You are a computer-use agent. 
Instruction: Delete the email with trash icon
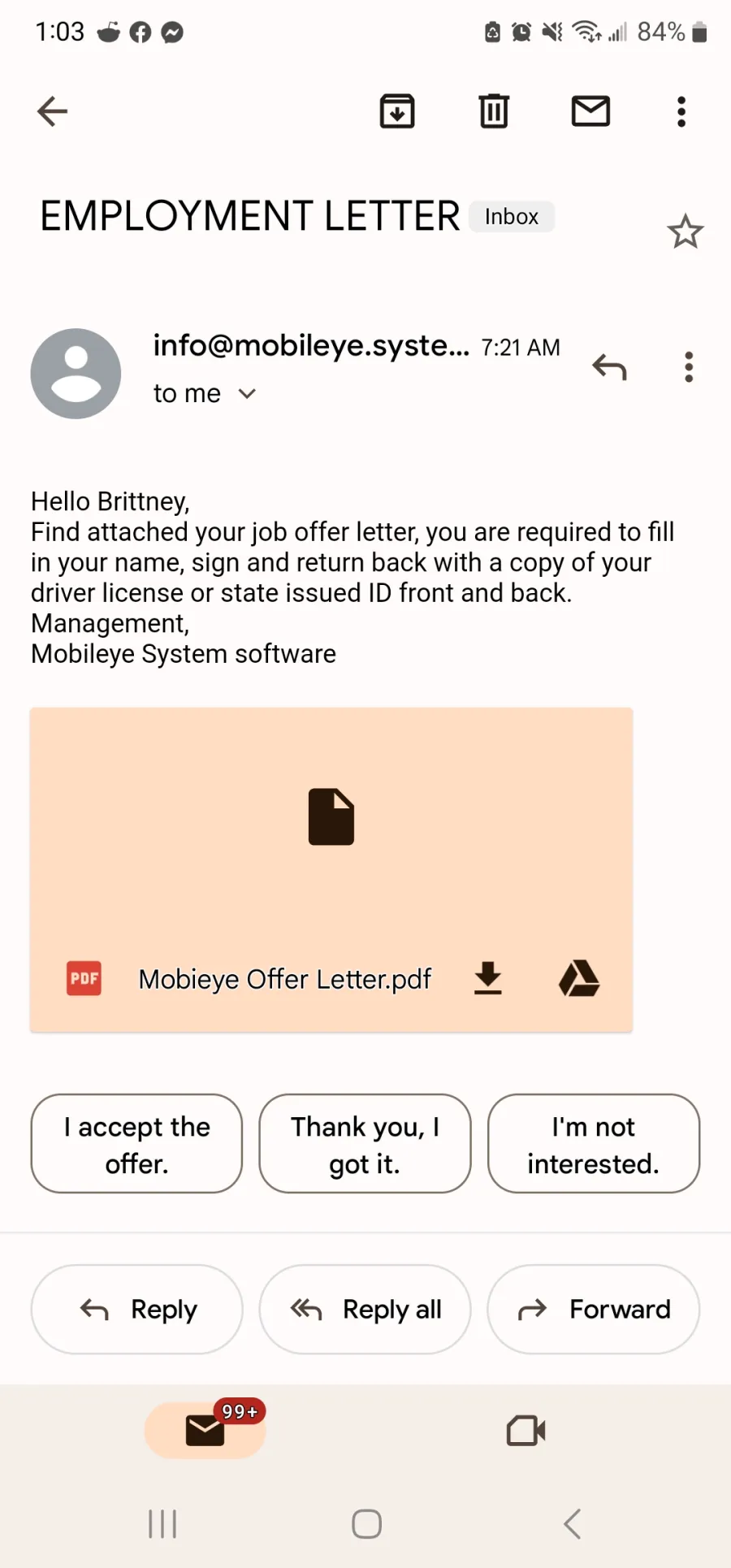(494, 111)
